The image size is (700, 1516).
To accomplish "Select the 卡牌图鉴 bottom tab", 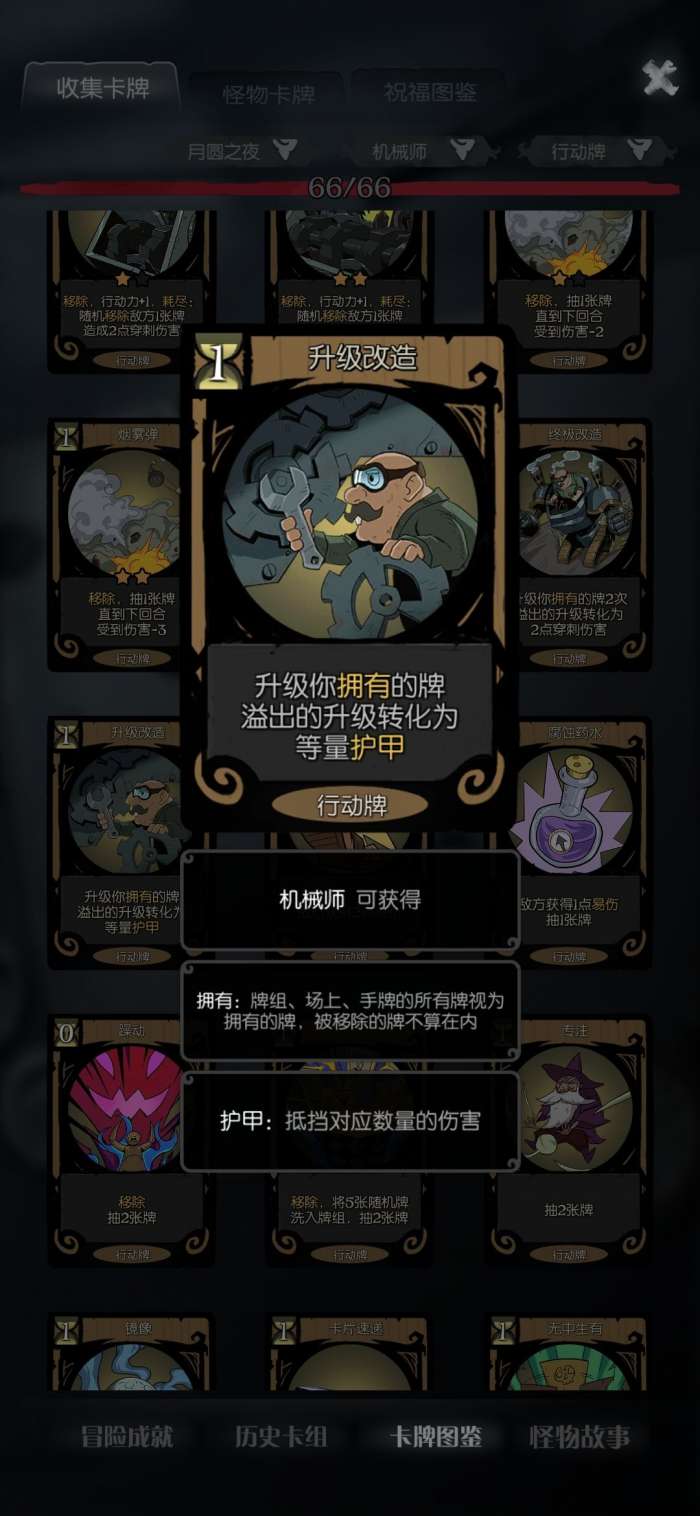I will [x=436, y=1437].
